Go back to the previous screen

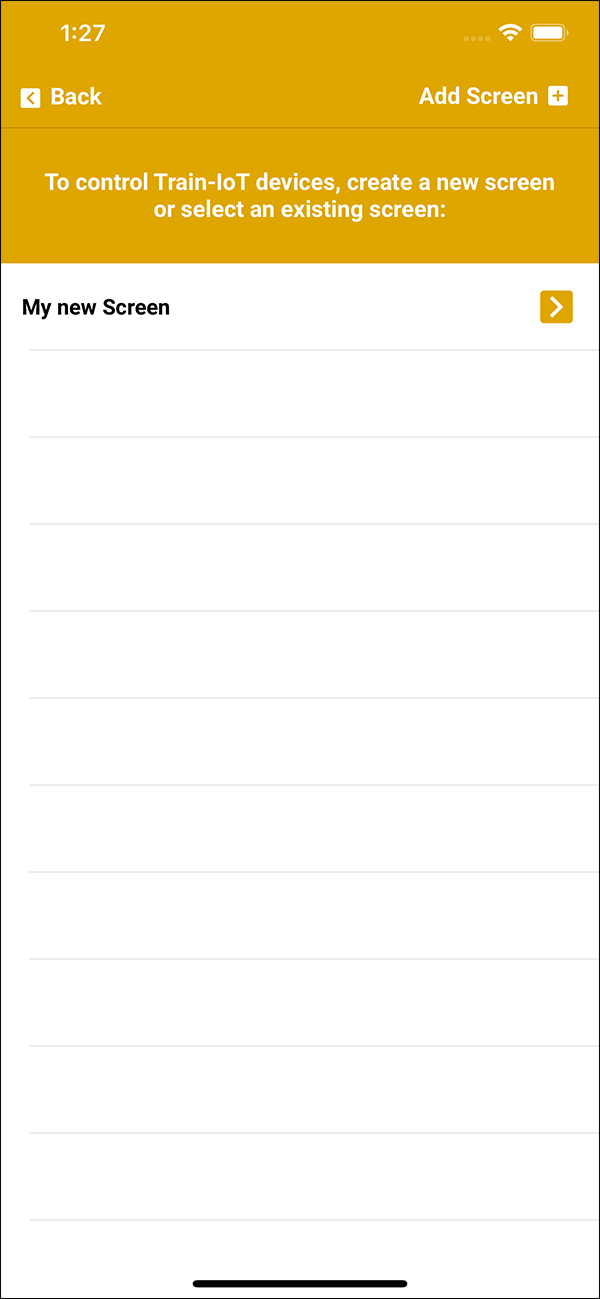[61, 97]
